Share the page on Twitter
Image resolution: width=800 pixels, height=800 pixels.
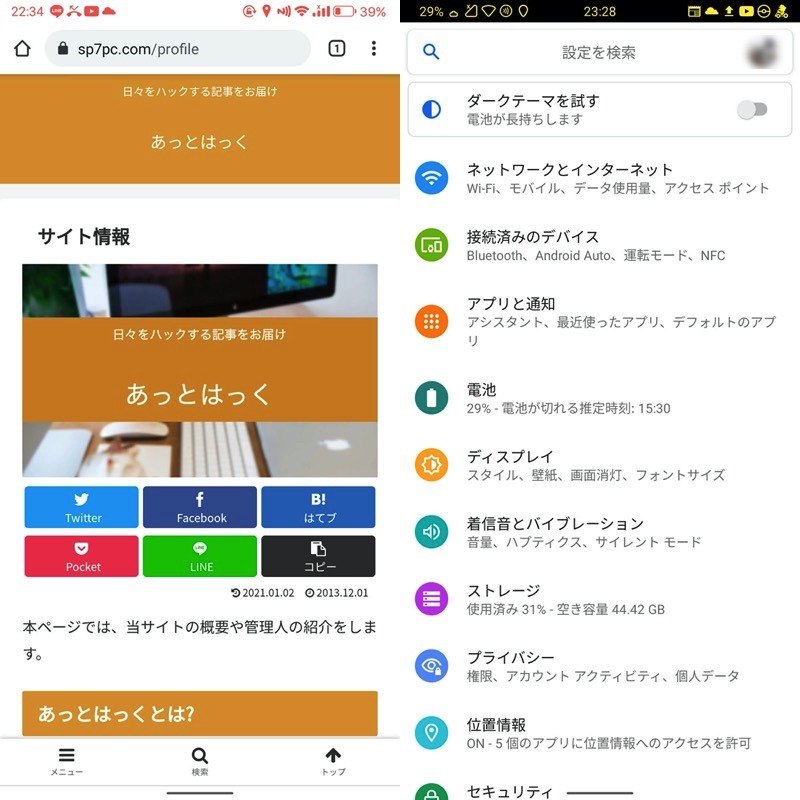point(83,507)
